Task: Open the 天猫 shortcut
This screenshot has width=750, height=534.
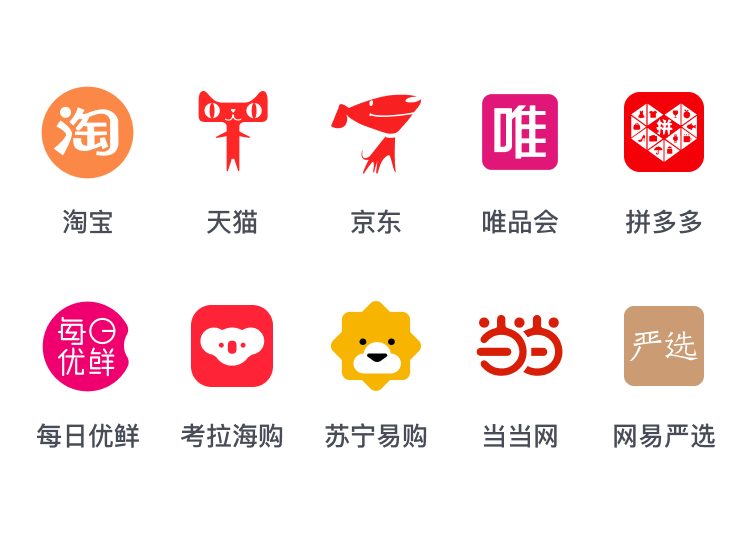Action: (x=232, y=132)
